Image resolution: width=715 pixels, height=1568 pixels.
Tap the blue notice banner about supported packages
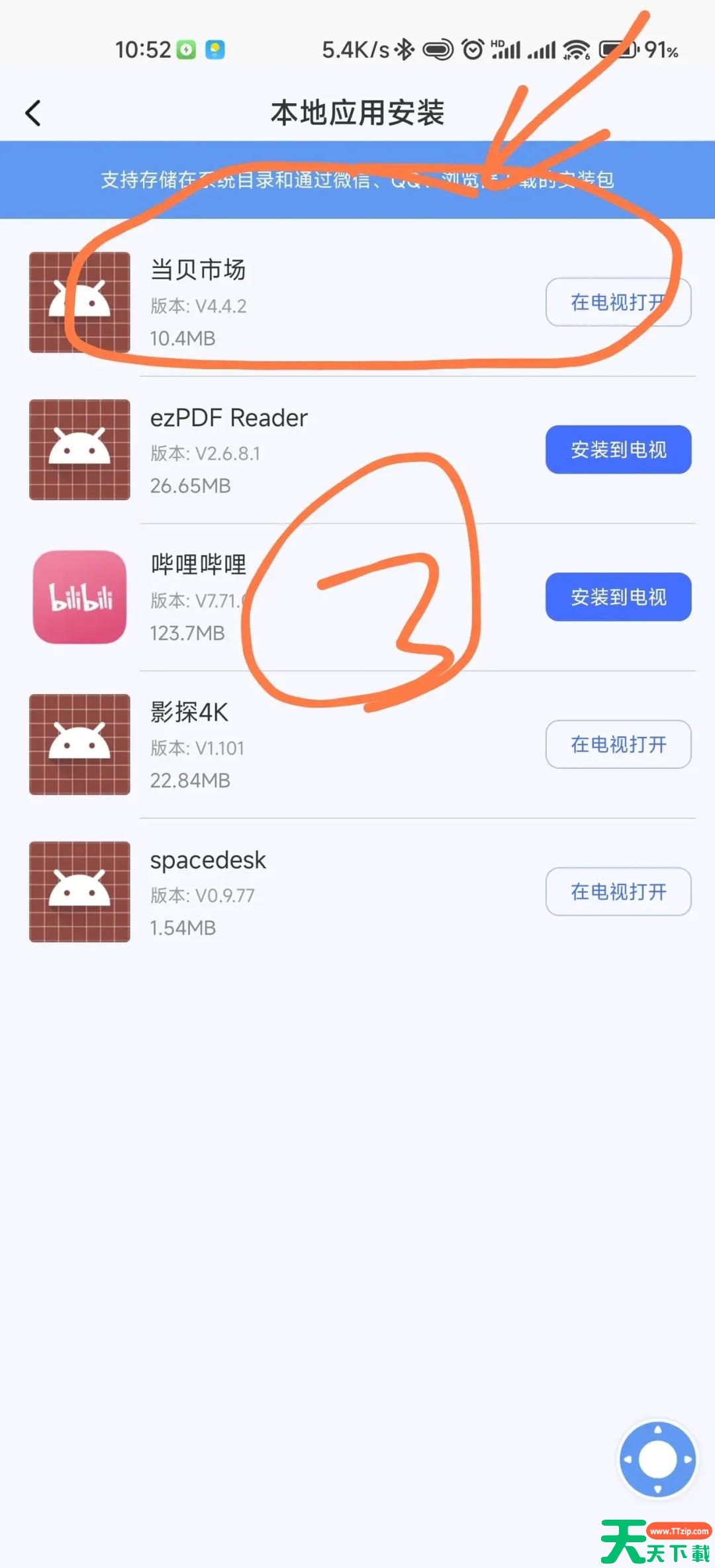(x=358, y=179)
